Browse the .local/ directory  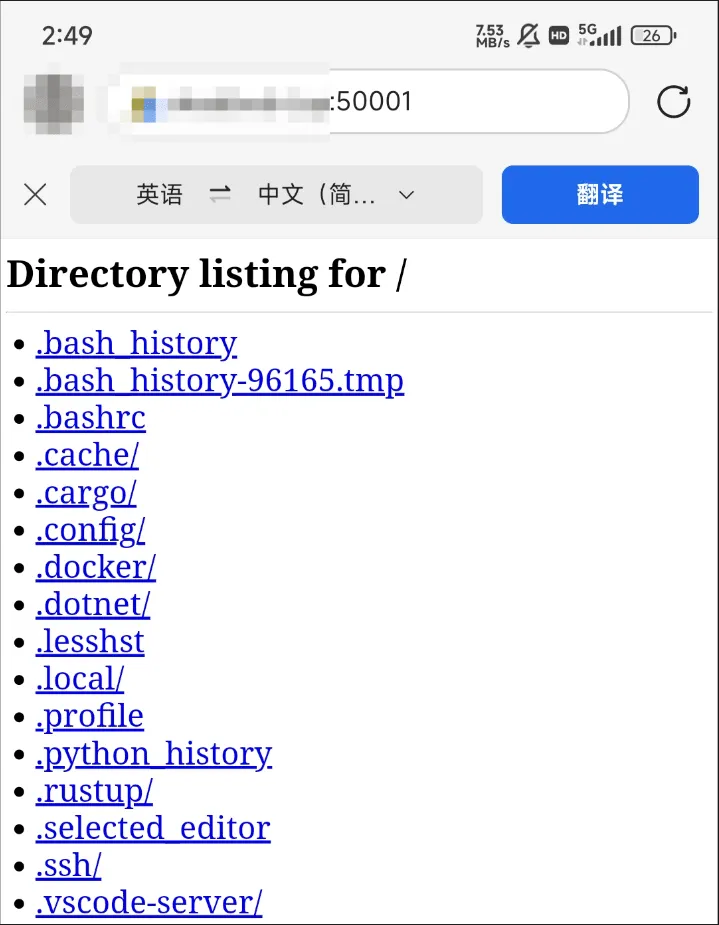pyautogui.click(x=80, y=679)
